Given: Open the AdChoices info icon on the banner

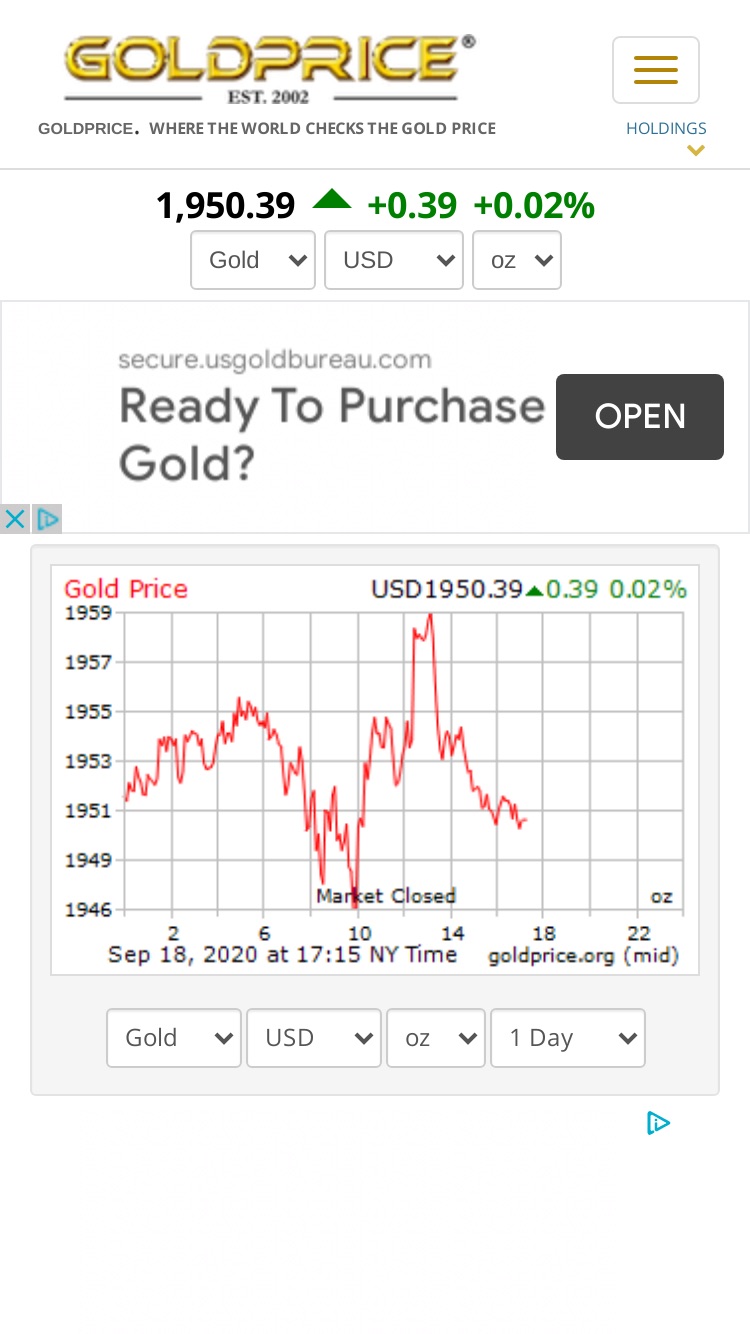Looking at the screenshot, I should (x=47, y=519).
